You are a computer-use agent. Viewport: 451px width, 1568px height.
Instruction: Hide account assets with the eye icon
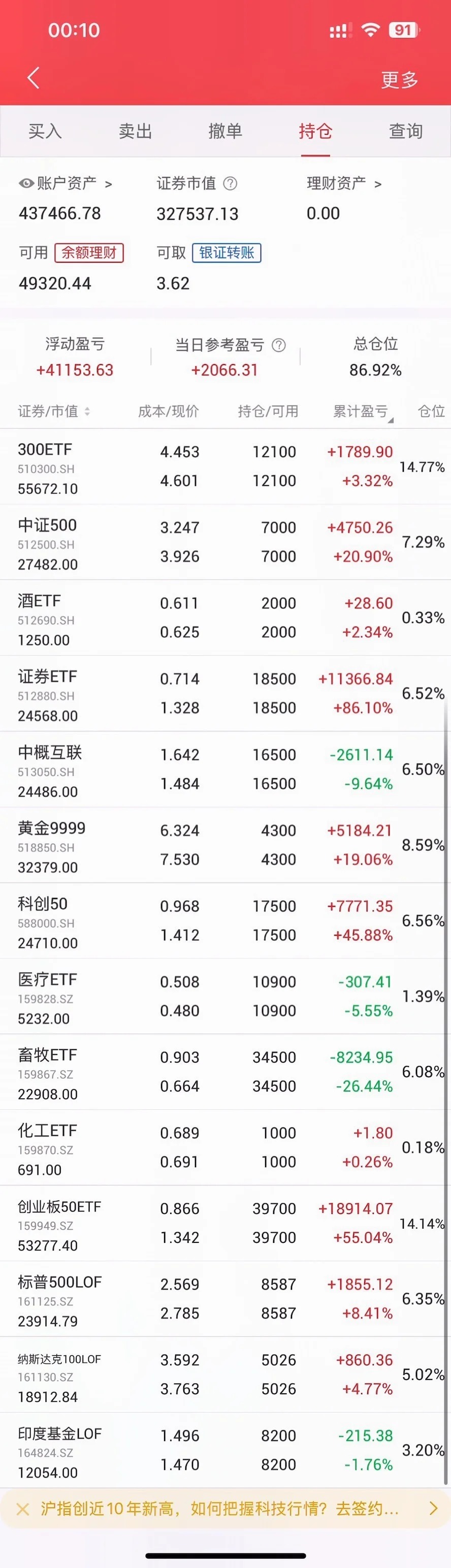26,183
